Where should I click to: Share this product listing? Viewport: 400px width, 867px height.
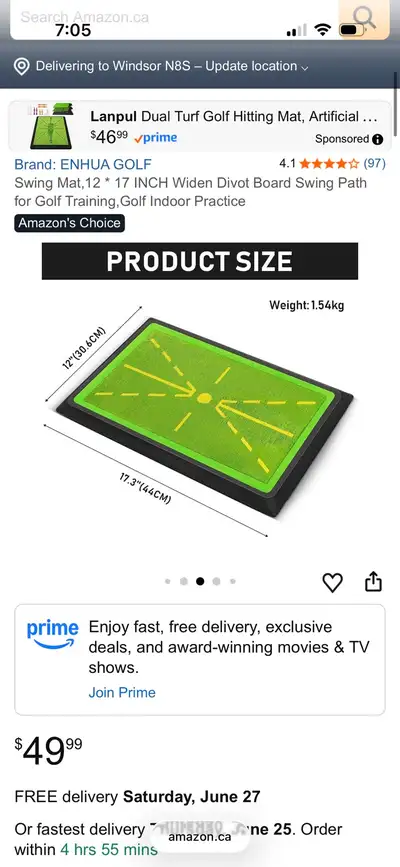[373, 582]
